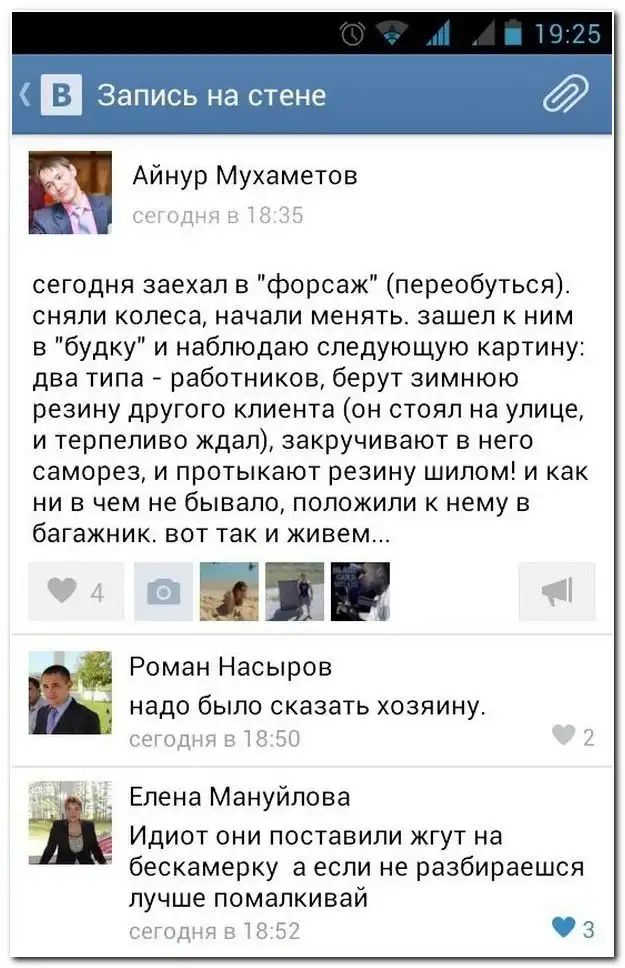Open the camera photos button under post
This screenshot has height=968, width=625.
click(162, 592)
